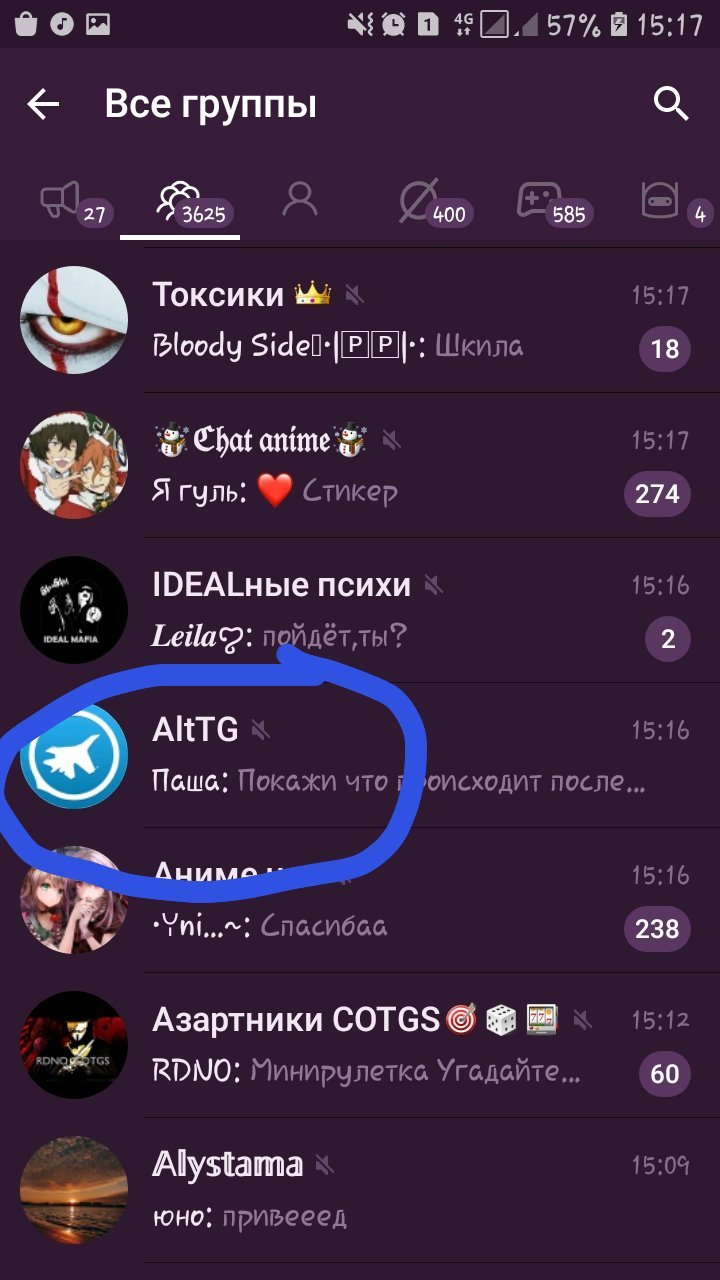Go back using the arrow icon

click(x=43, y=104)
